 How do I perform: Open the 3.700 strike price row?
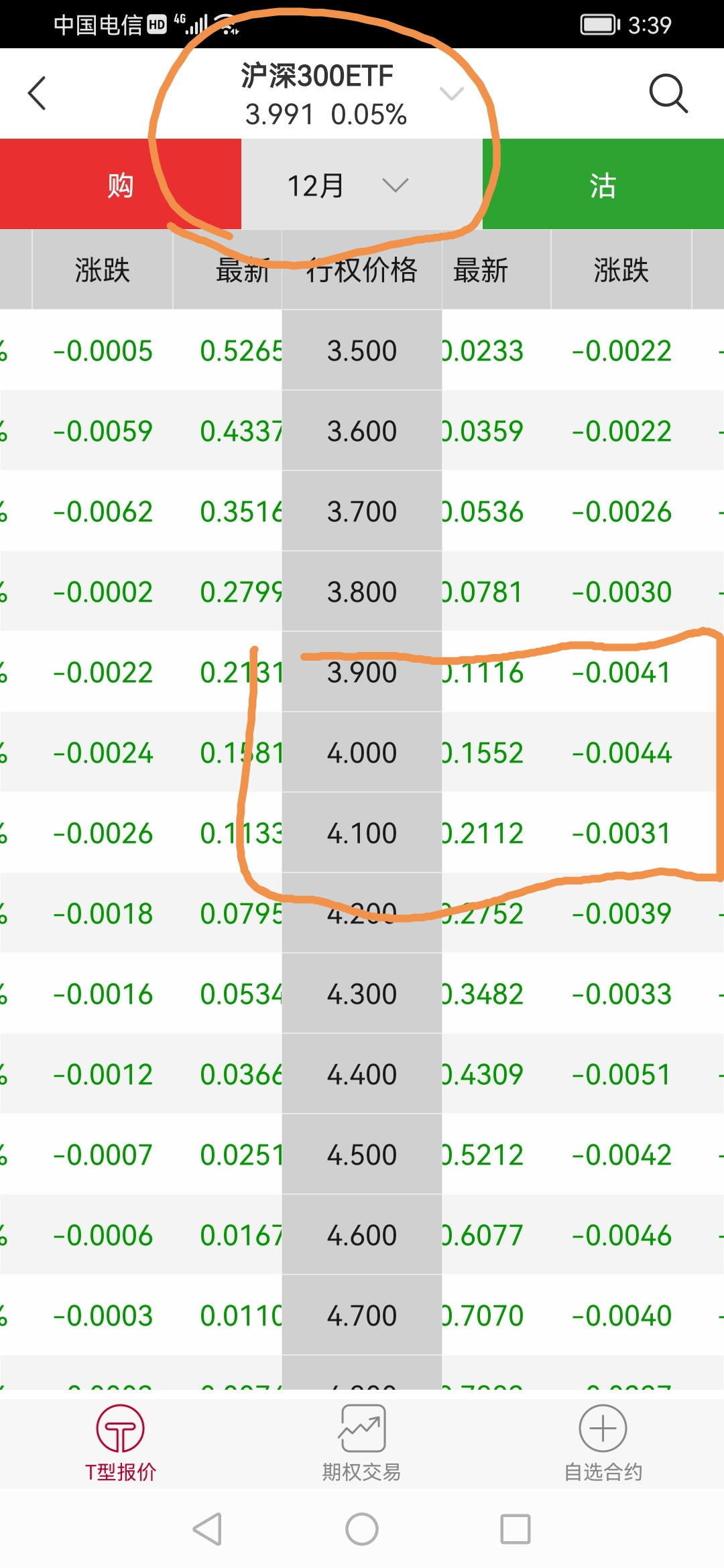(x=361, y=511)
